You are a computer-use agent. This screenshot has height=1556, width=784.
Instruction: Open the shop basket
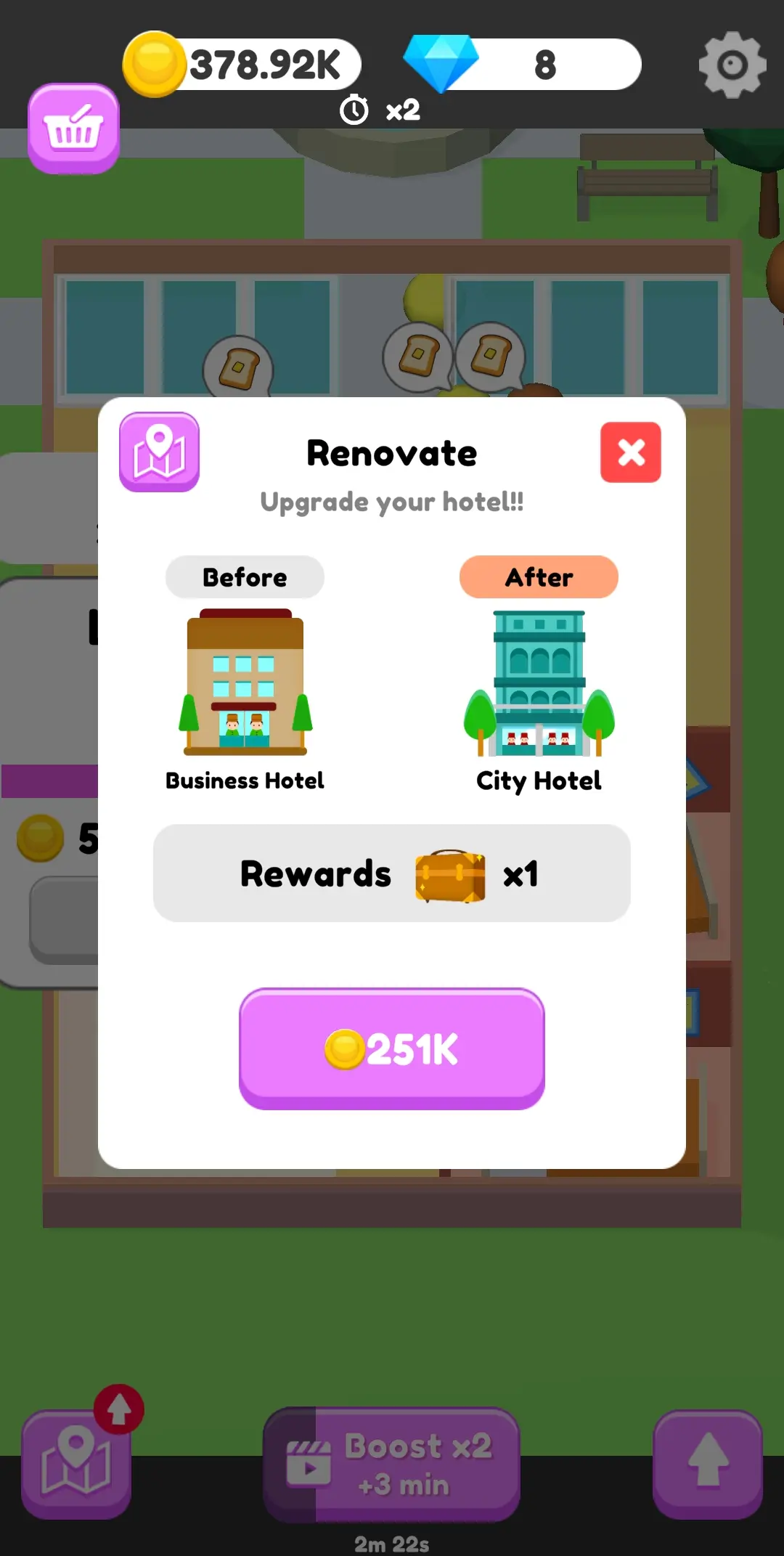[x=73, y=129]
